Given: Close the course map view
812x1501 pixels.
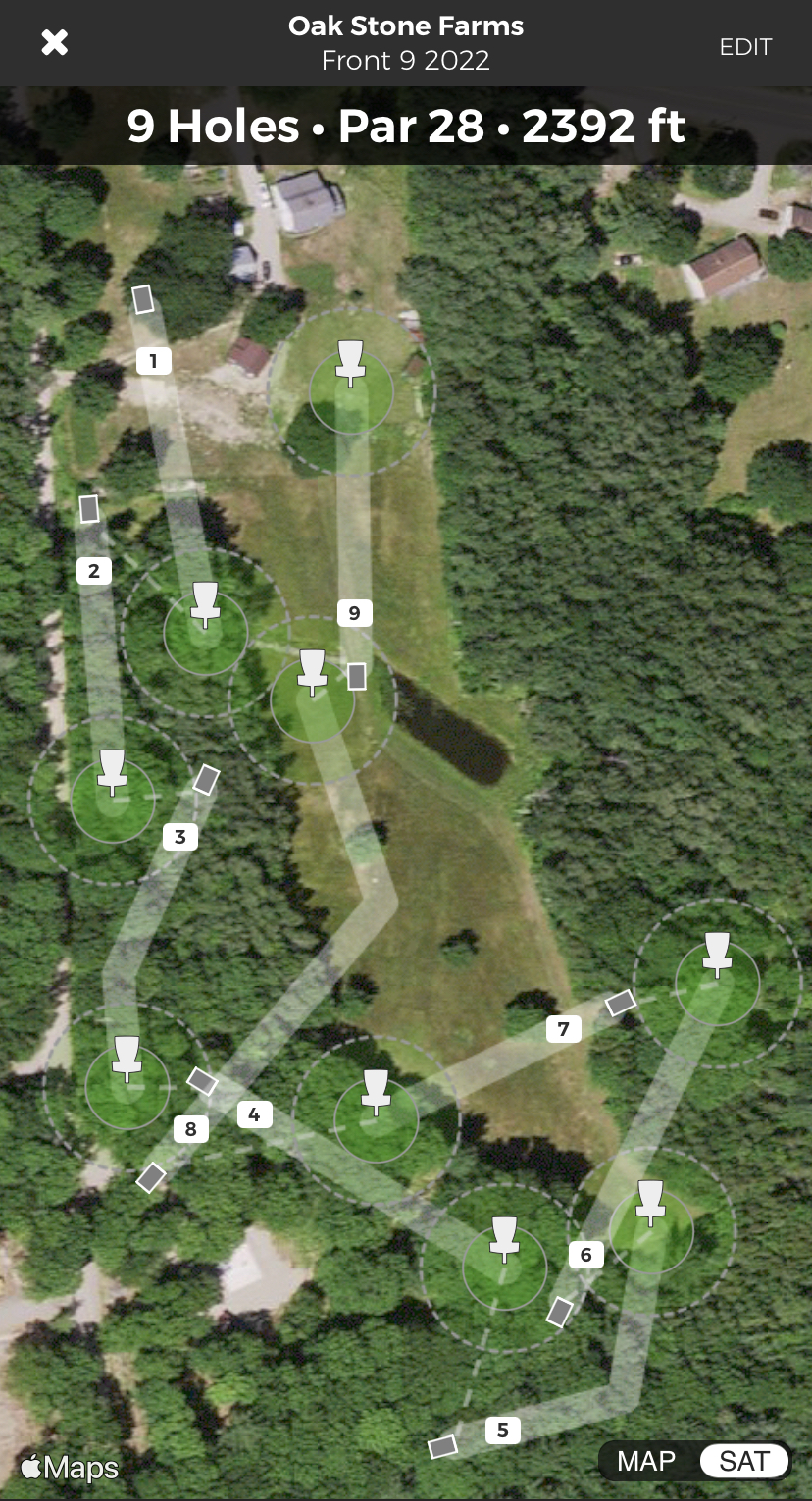Looking at the screenshot, I should tap(55, 43).
